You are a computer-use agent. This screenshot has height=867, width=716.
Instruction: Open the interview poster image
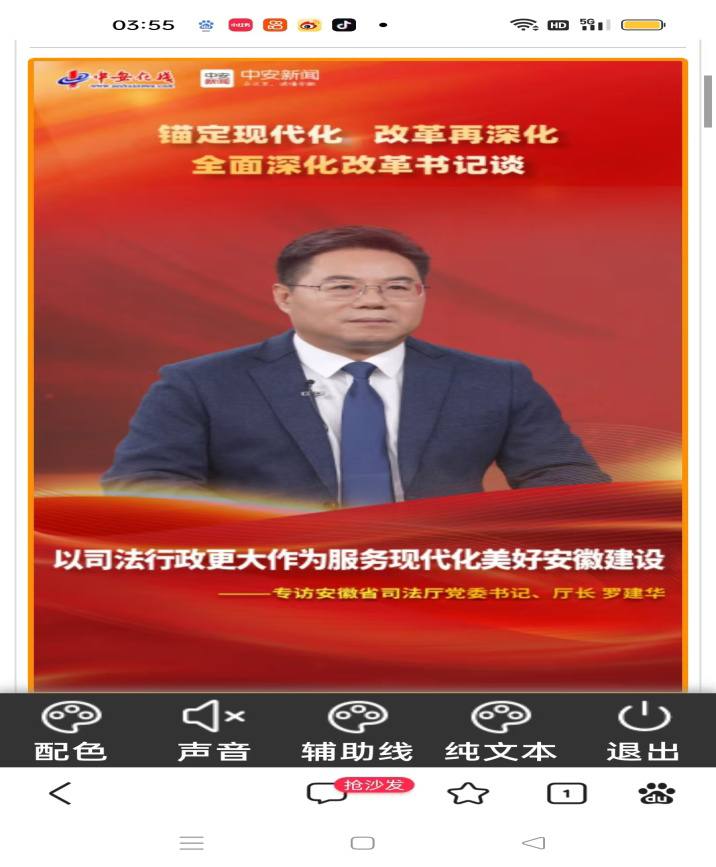[x=357, y=375]
